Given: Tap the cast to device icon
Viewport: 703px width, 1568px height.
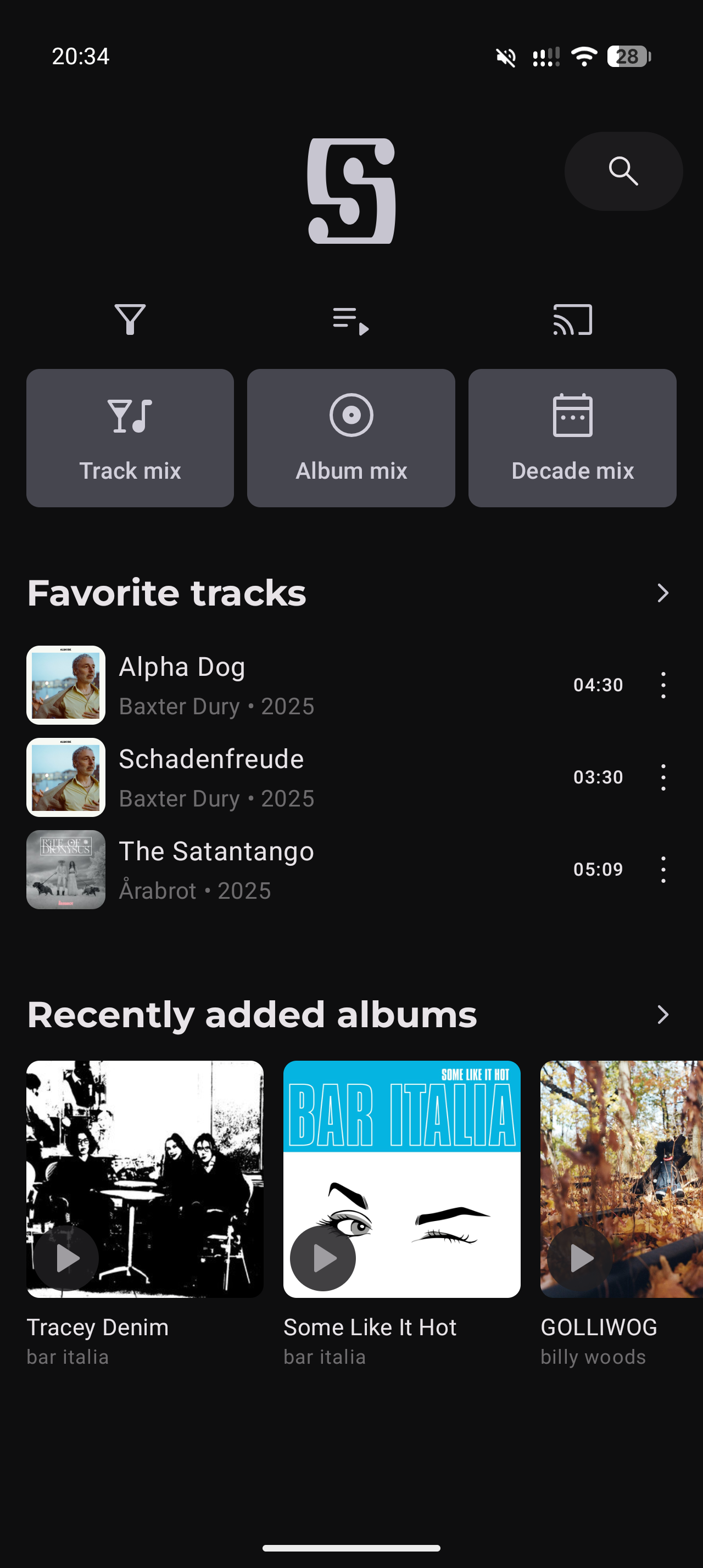Looking at the screenshot, I should 572,320.
